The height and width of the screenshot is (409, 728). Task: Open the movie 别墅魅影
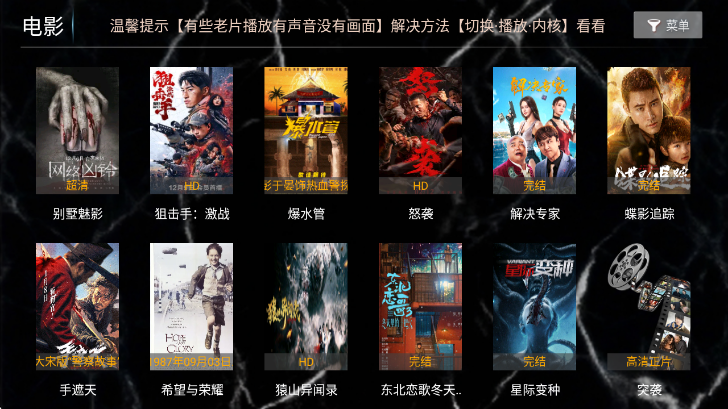77,130
